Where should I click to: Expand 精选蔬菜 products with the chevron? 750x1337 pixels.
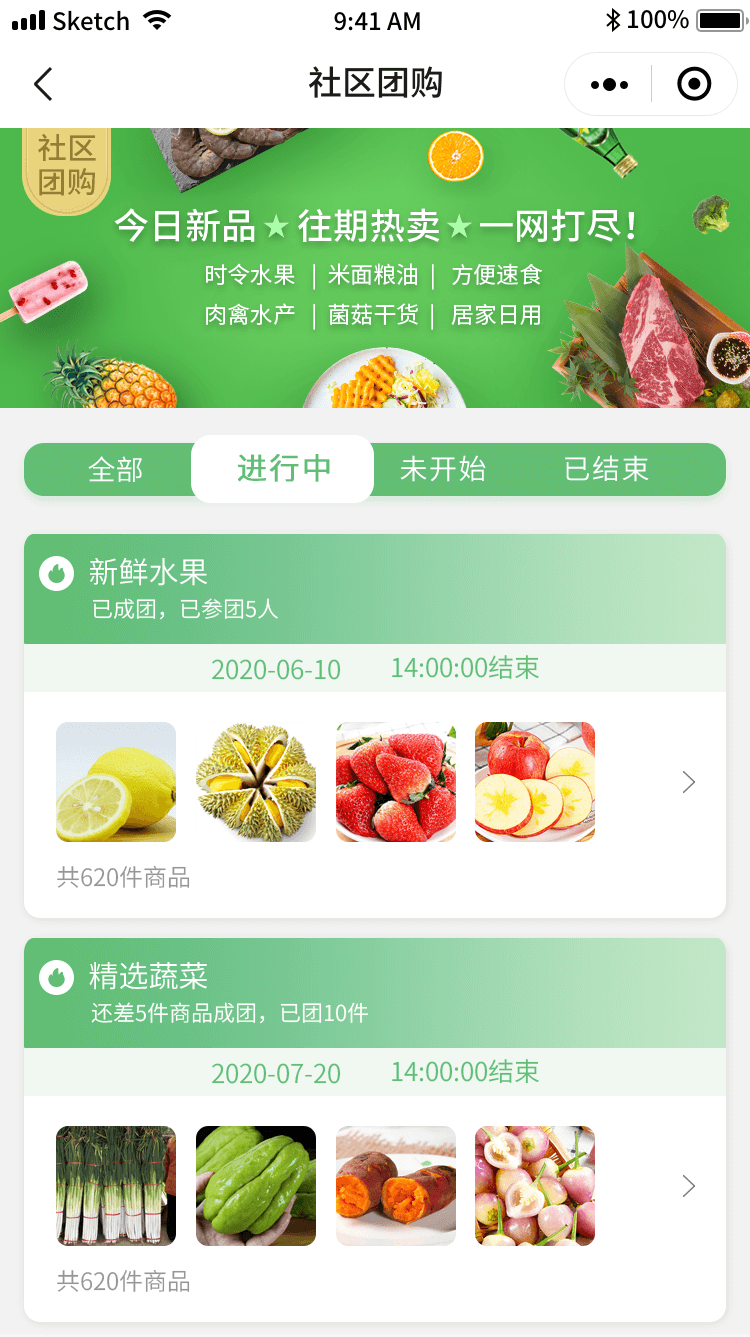[x=688, y=1186]
